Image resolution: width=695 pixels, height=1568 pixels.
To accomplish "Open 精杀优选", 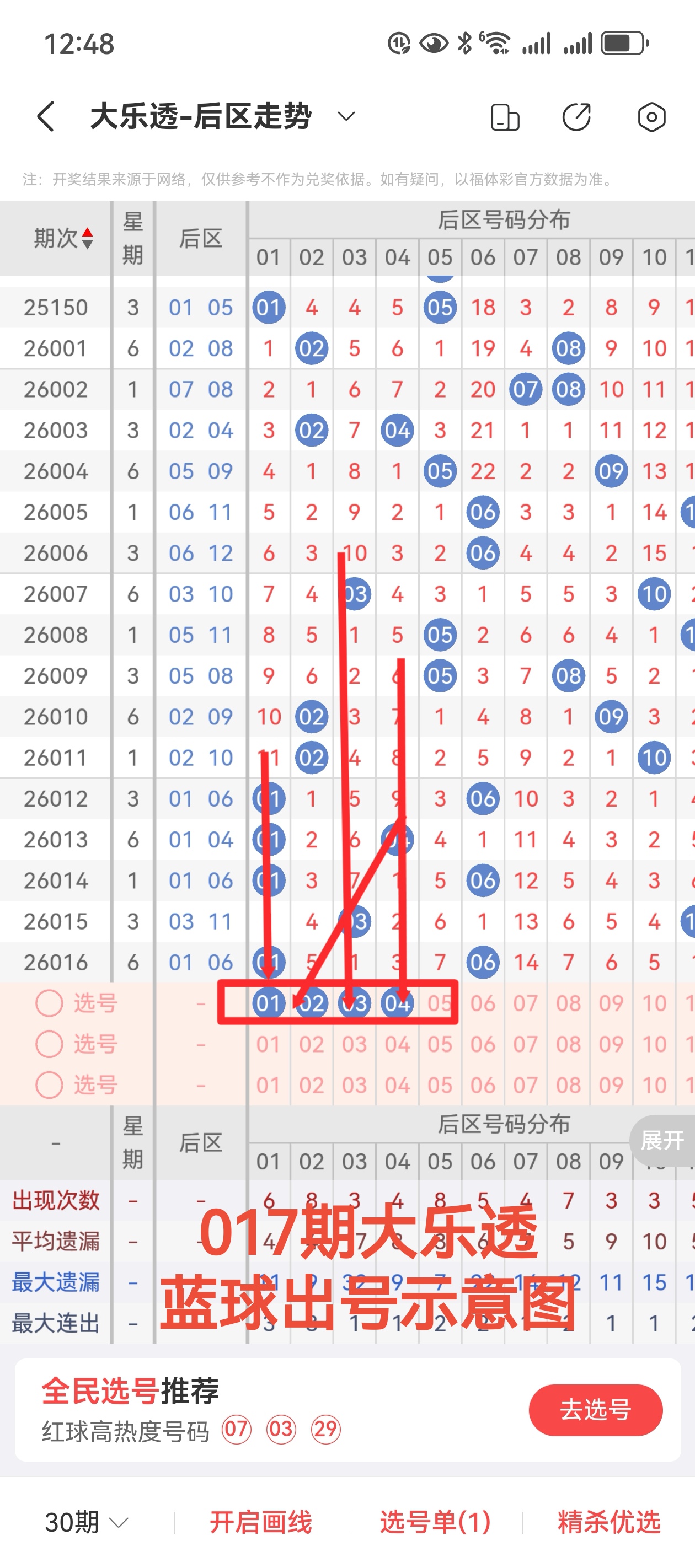I will tap(608, 1522).
